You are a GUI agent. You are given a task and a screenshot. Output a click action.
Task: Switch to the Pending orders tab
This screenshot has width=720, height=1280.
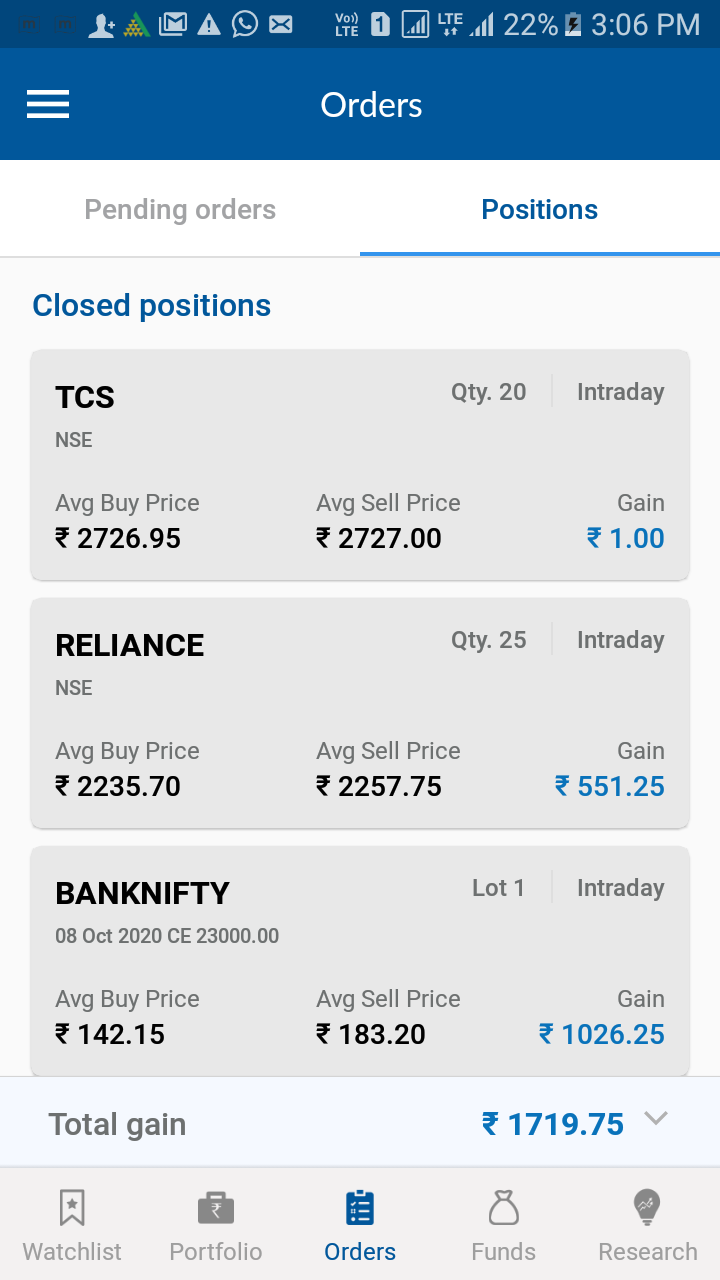(x=180, y=209)
